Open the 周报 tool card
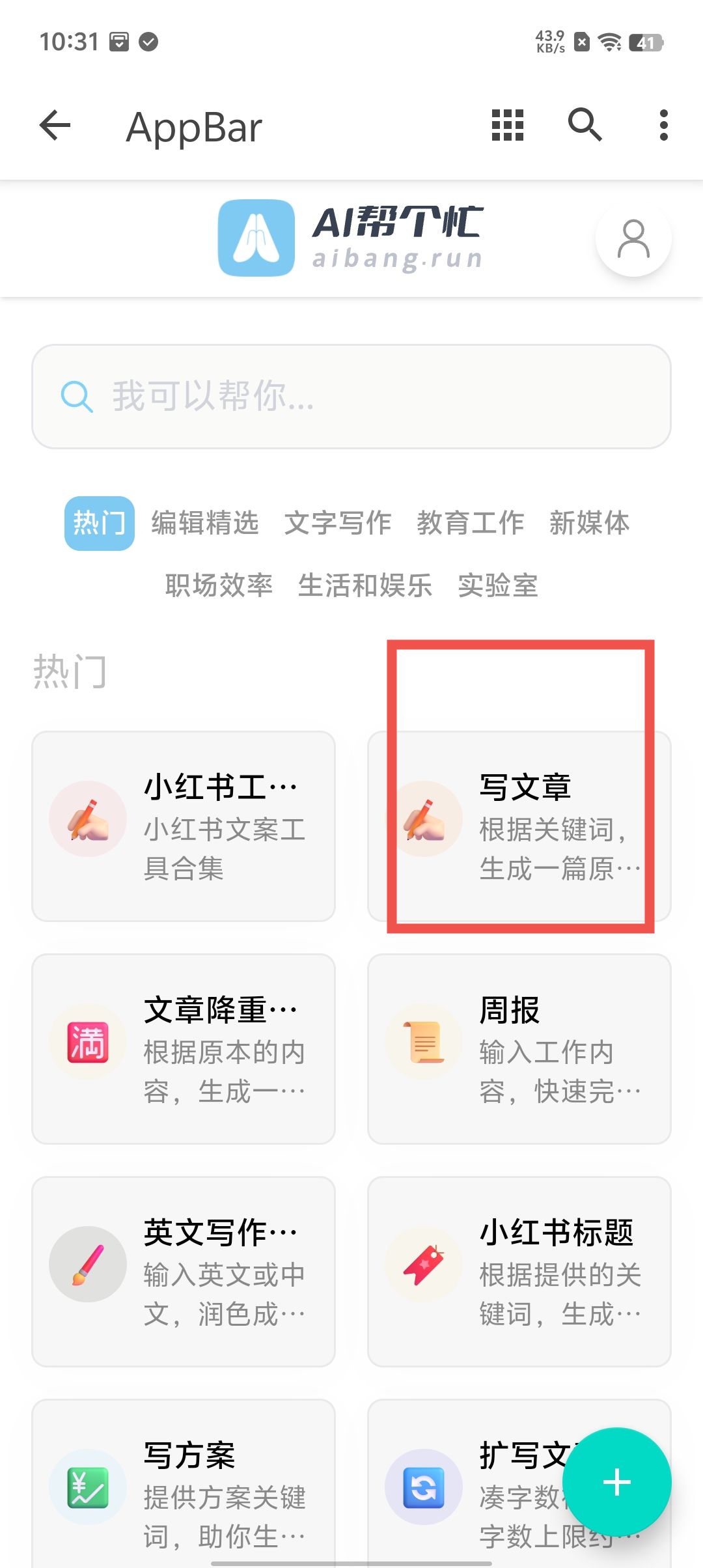This screenshot has width=703, height=1568. (519, 1048)
